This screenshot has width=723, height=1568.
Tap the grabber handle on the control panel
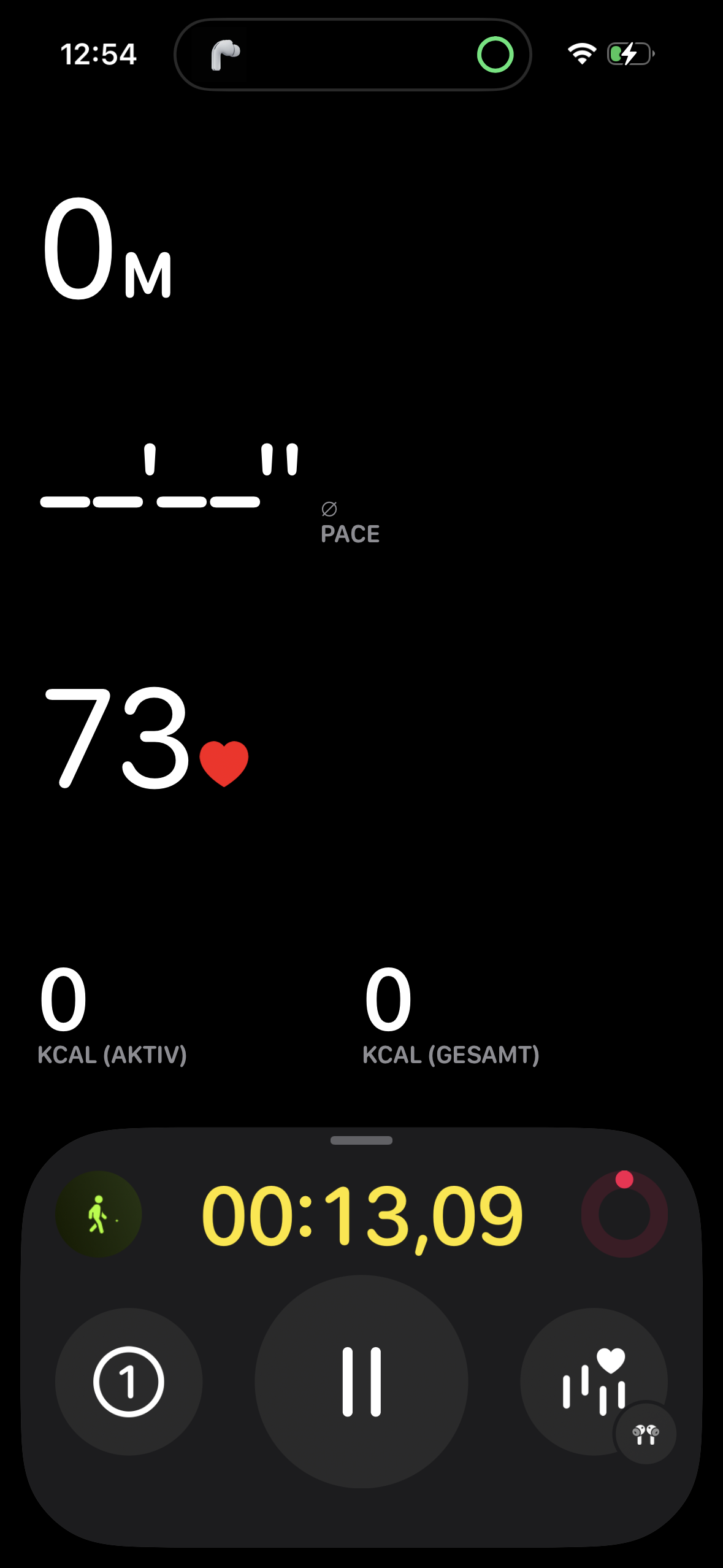click(361, 1140)
